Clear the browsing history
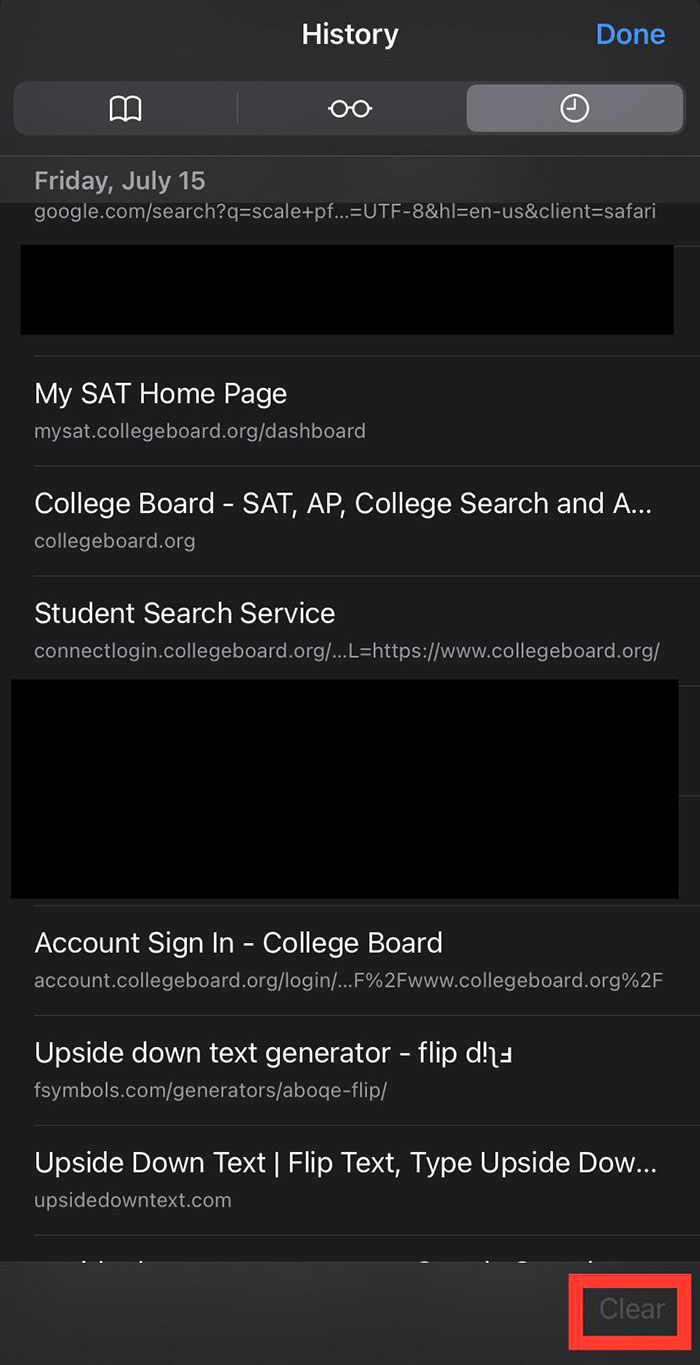The height and width of the screenshot is (1365, 700). 631,1309
